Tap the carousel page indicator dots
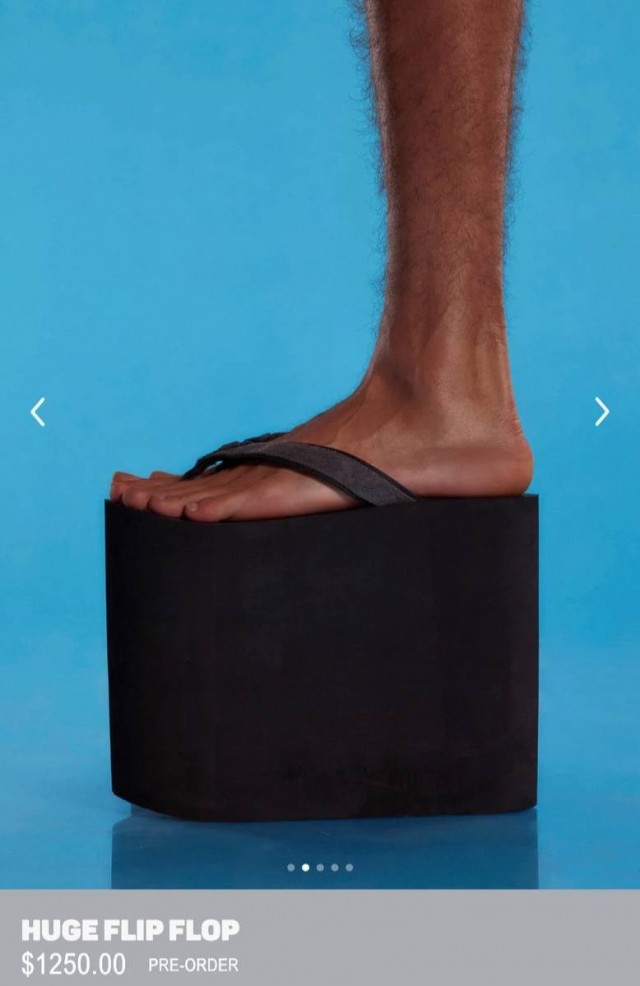Screen dimensions: 640x986 (320, 867)
